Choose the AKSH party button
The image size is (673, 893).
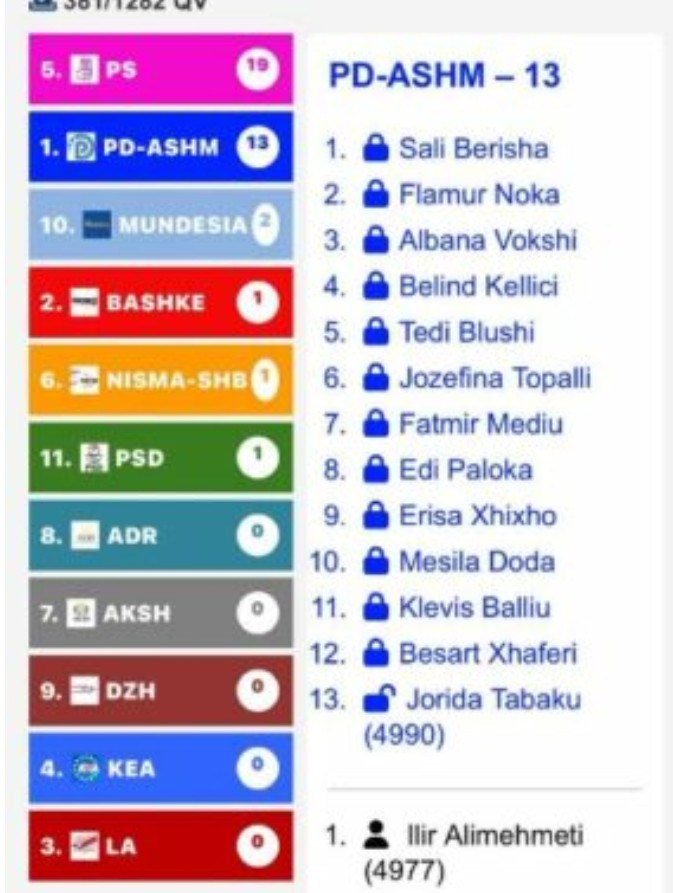(160, 612)
